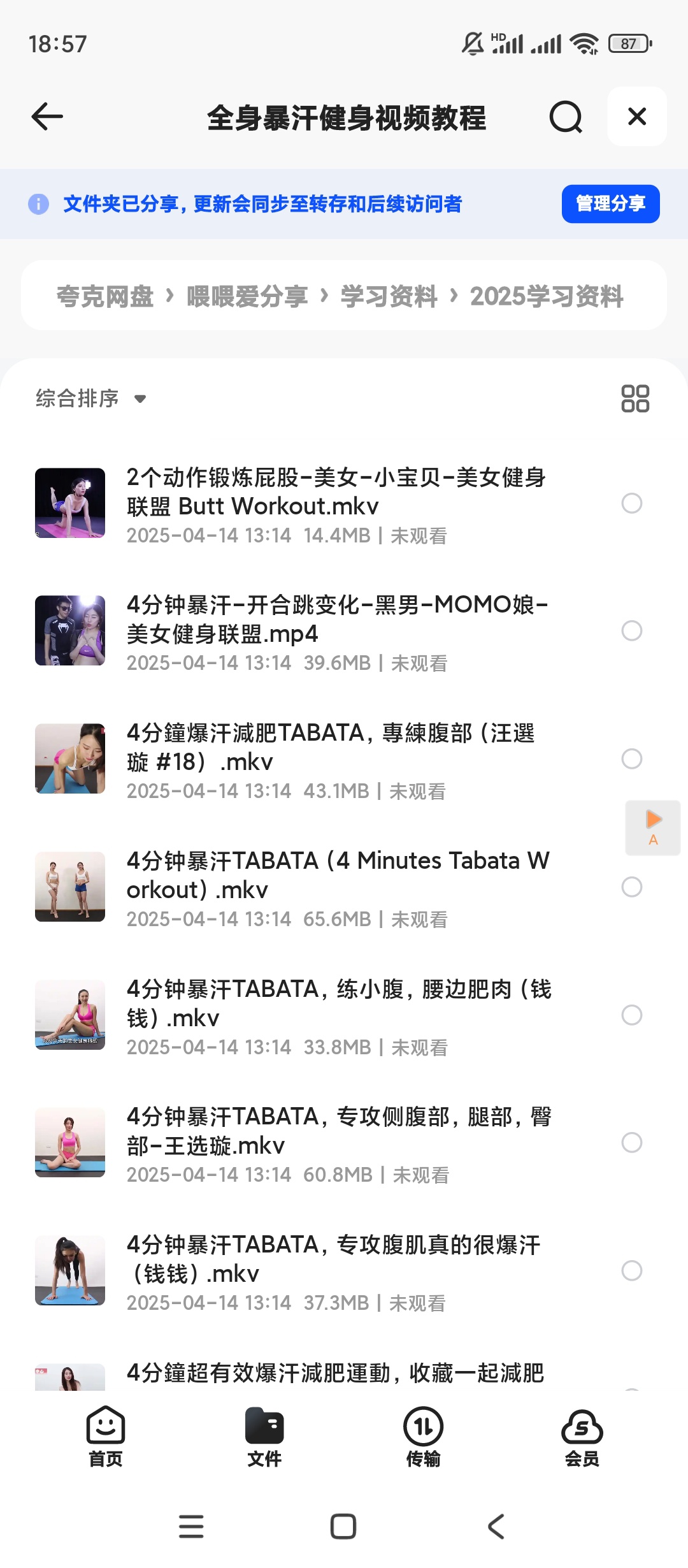Screen dimensions: 688x1568
Task: Open the 综合排序 sorting dropdown
Action: (76, 398)
